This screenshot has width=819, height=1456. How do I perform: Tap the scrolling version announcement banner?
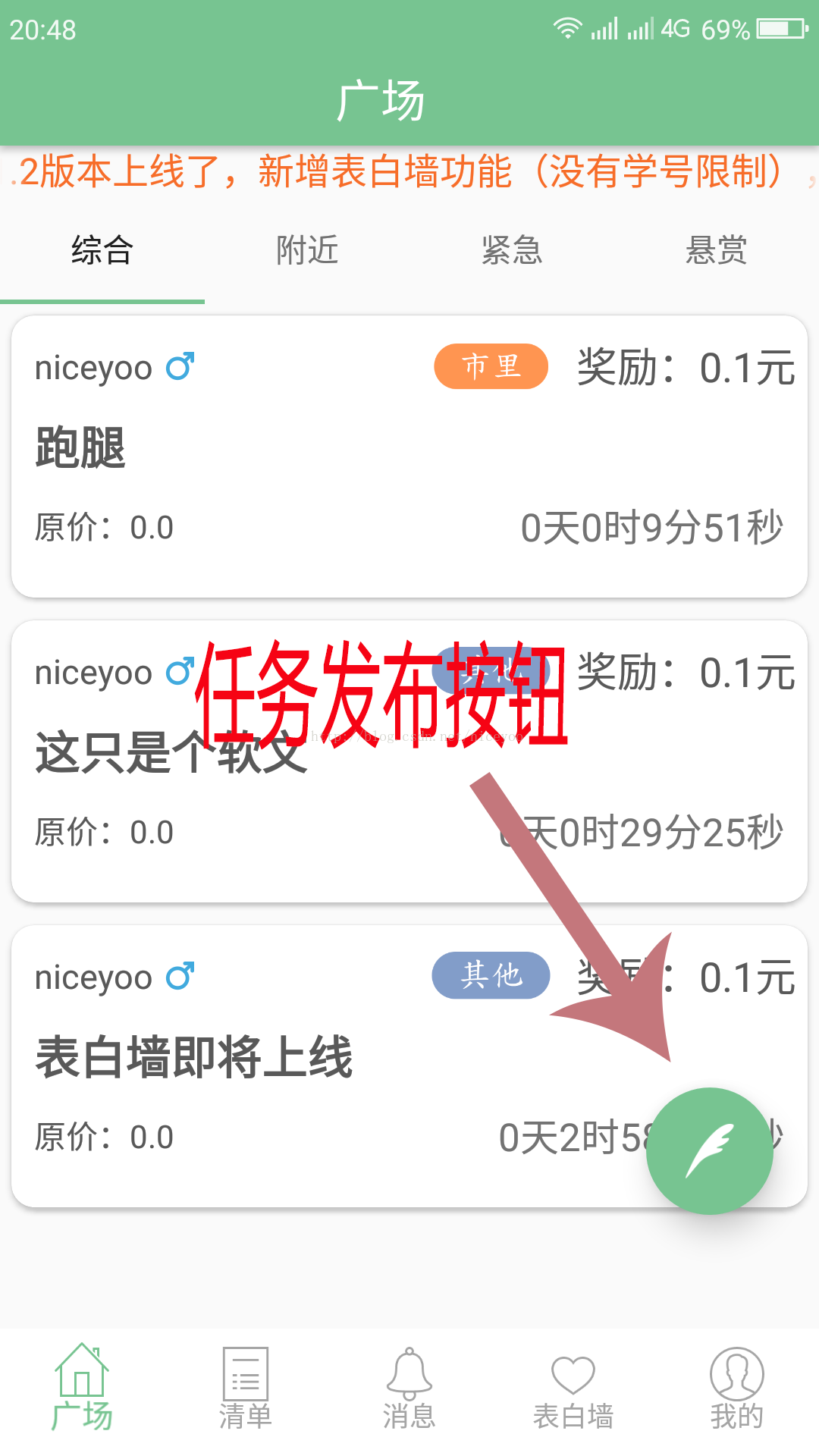tap(409, 171)
